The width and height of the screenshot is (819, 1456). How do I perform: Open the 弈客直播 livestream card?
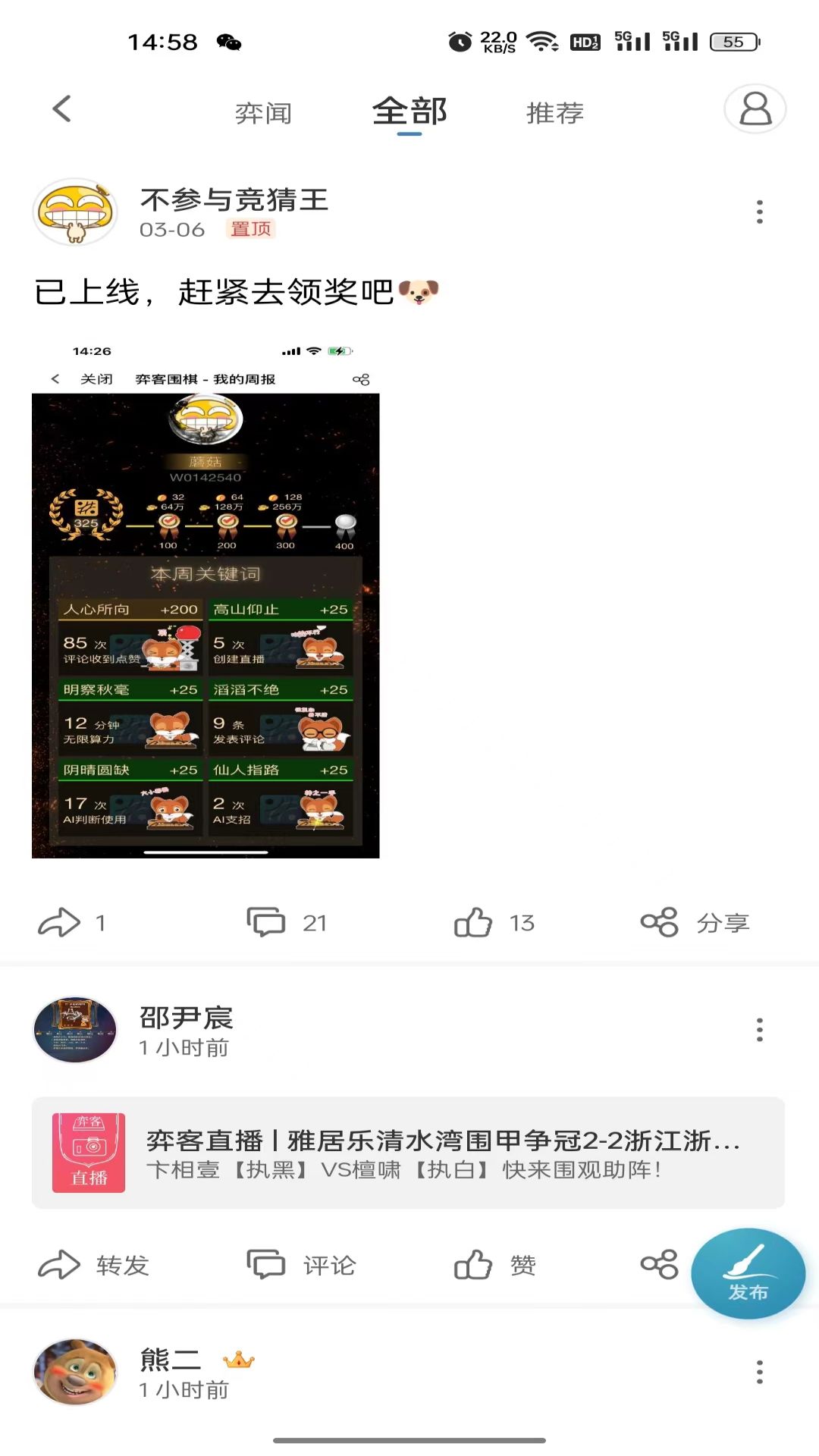(408, 1153)
